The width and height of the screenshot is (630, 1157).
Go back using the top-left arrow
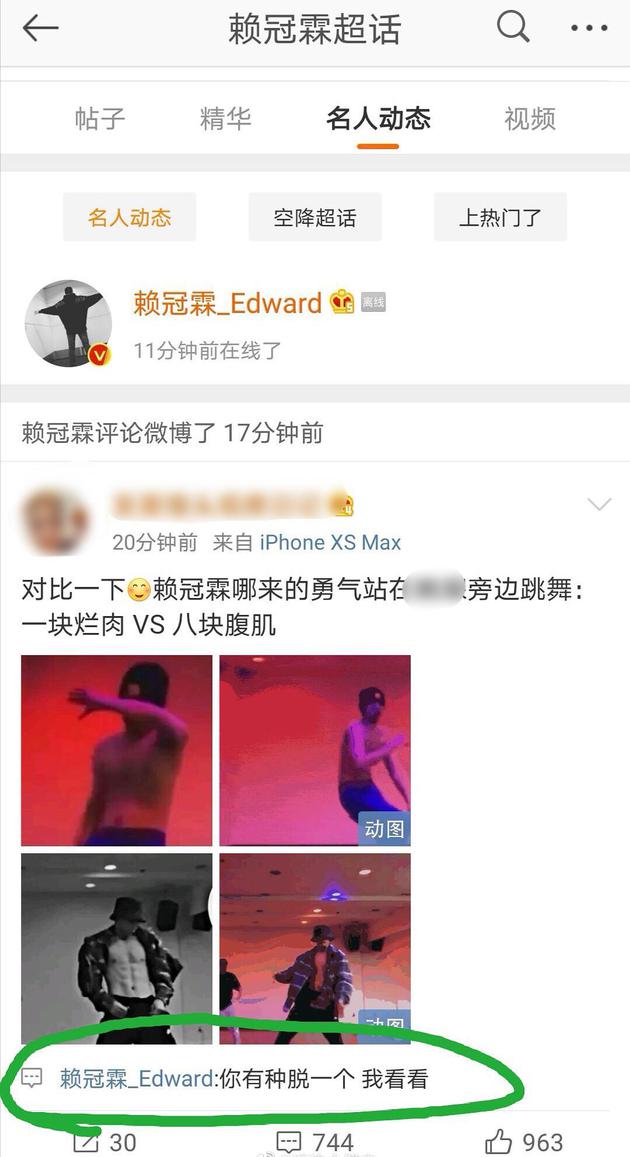41,28
